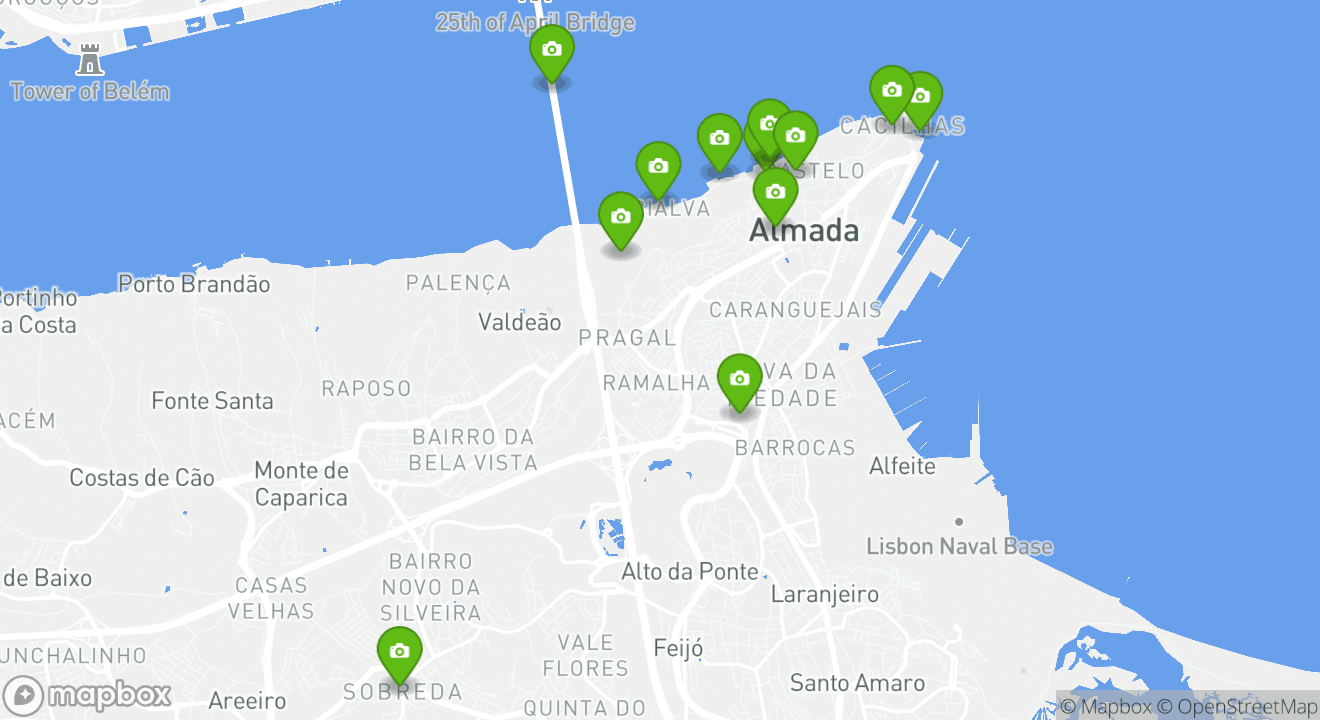Viewport: 1320px width, 720px height.
Task: Tap the photo pin near Ramalha and Barrocas
Action: point(739,379)
